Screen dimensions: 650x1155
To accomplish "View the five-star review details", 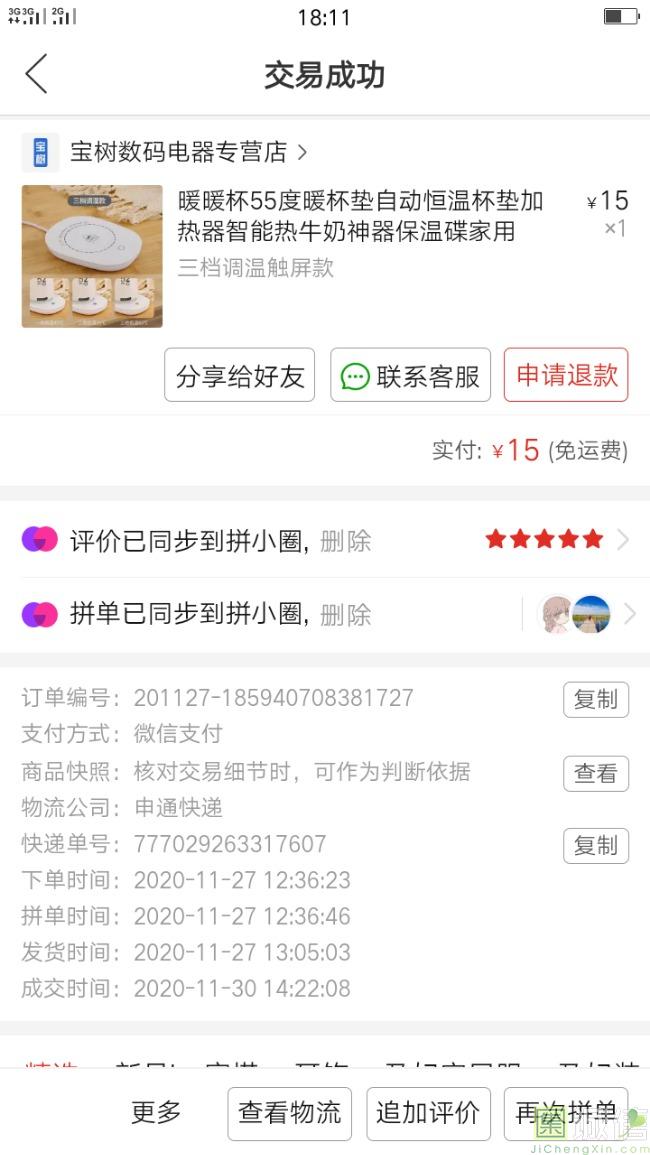I will click(x=556, y=540).
